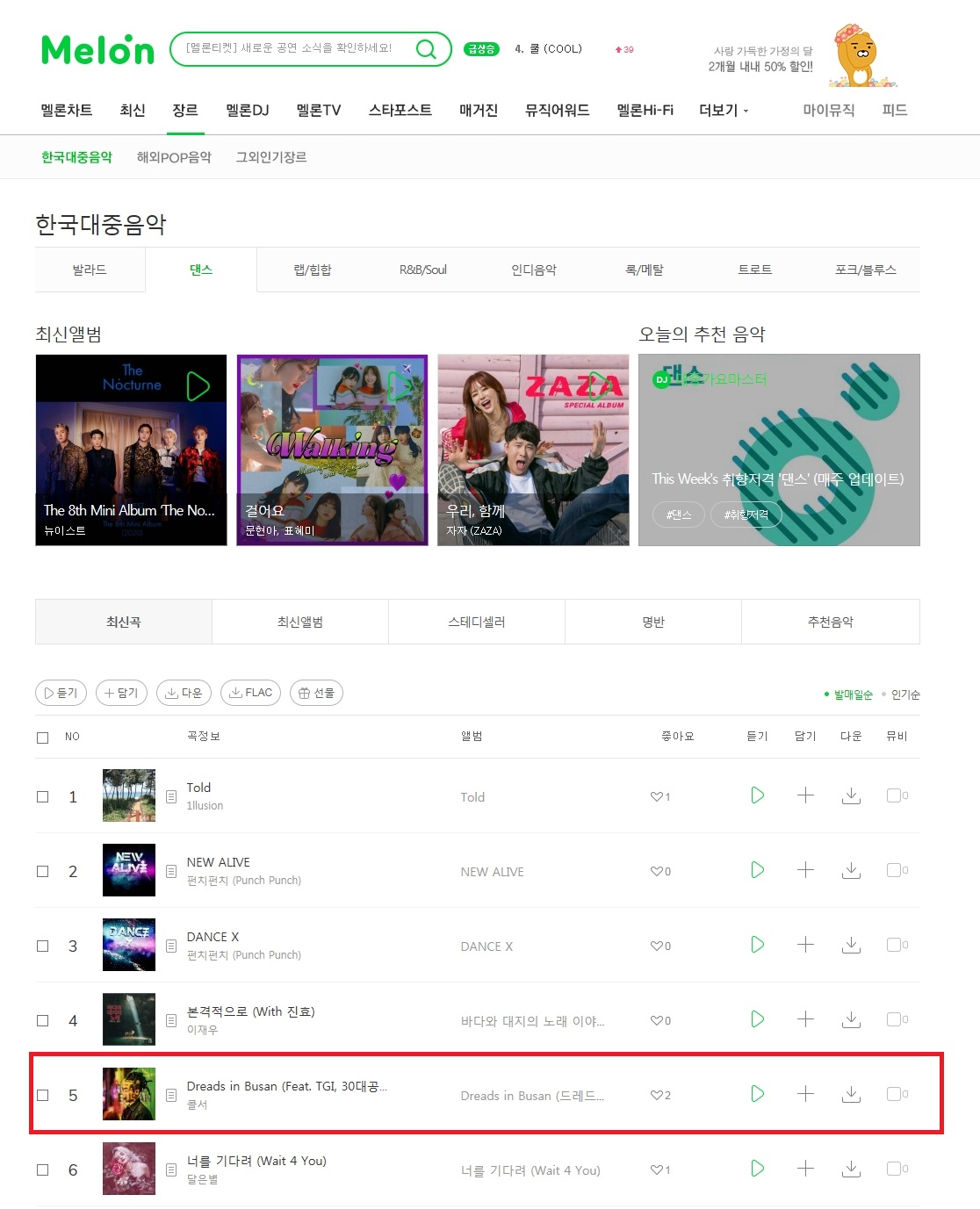This screenshot has height=1209, width=980.
Task: Add Dreads in Busan to playlist
Action: coord(805,1094)
